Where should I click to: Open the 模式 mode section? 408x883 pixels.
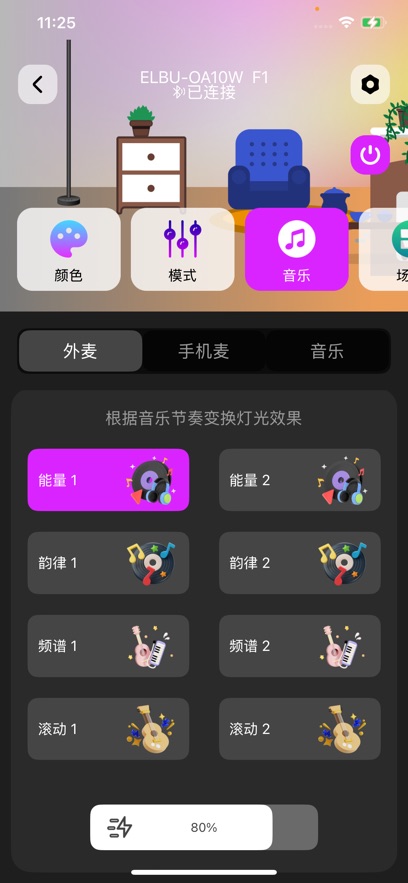[182, 249]
